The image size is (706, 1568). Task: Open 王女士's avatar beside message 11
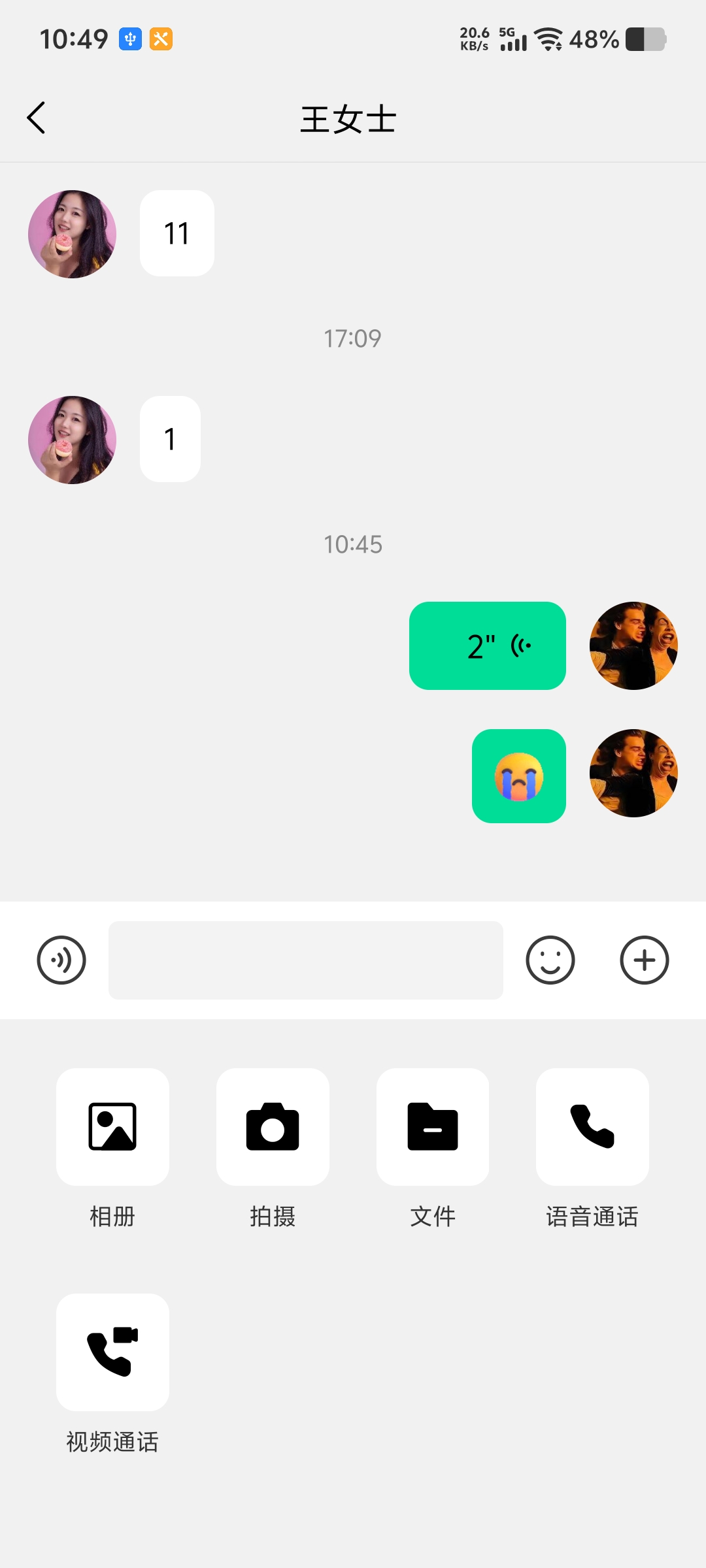(x=72, y=234)
